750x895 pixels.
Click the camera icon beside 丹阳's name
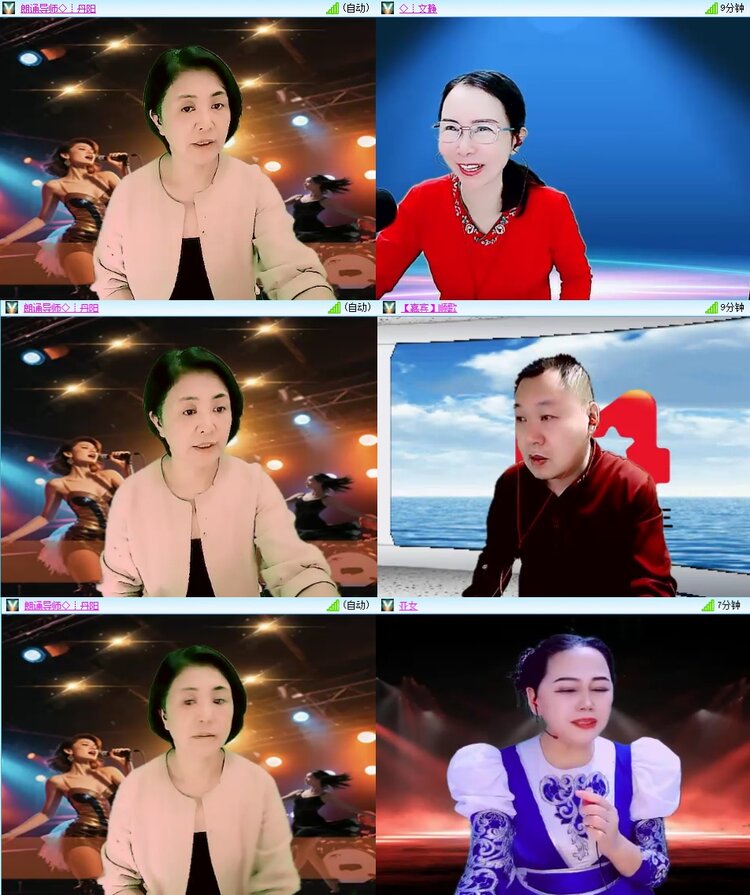(x=8, y=8)
